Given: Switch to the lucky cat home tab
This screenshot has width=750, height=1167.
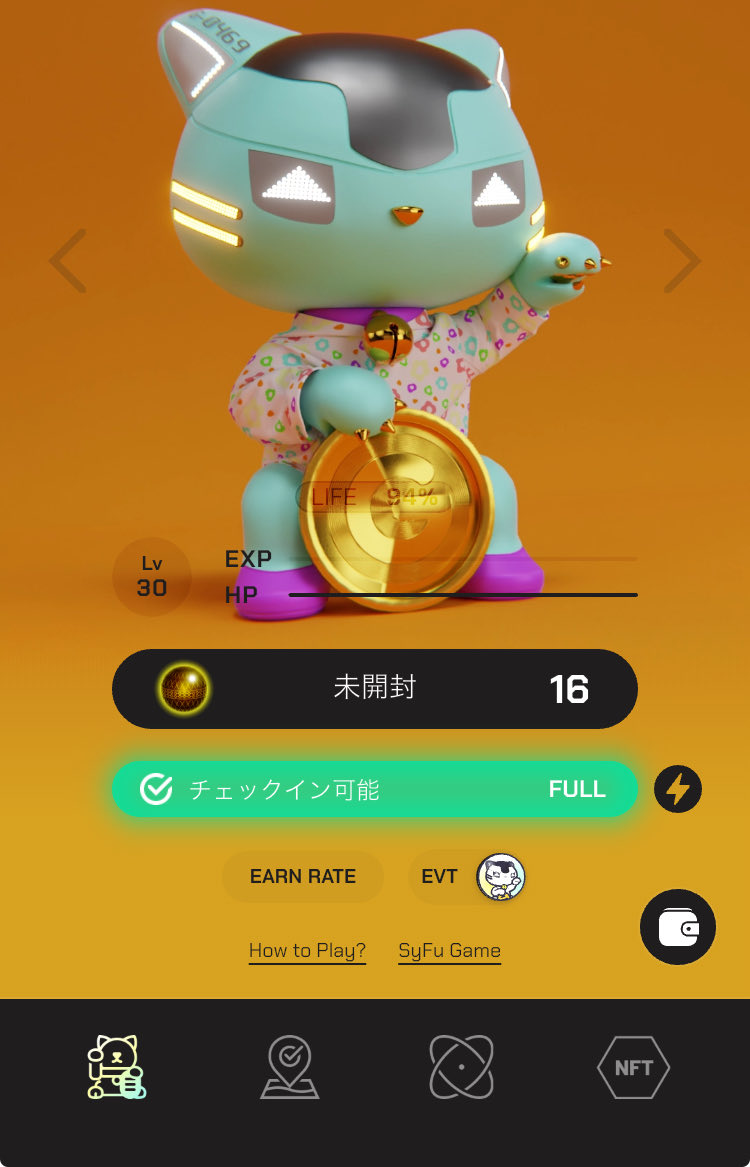Looking at the screenshot, I should pyautogui.click(x=115, y=1067).
